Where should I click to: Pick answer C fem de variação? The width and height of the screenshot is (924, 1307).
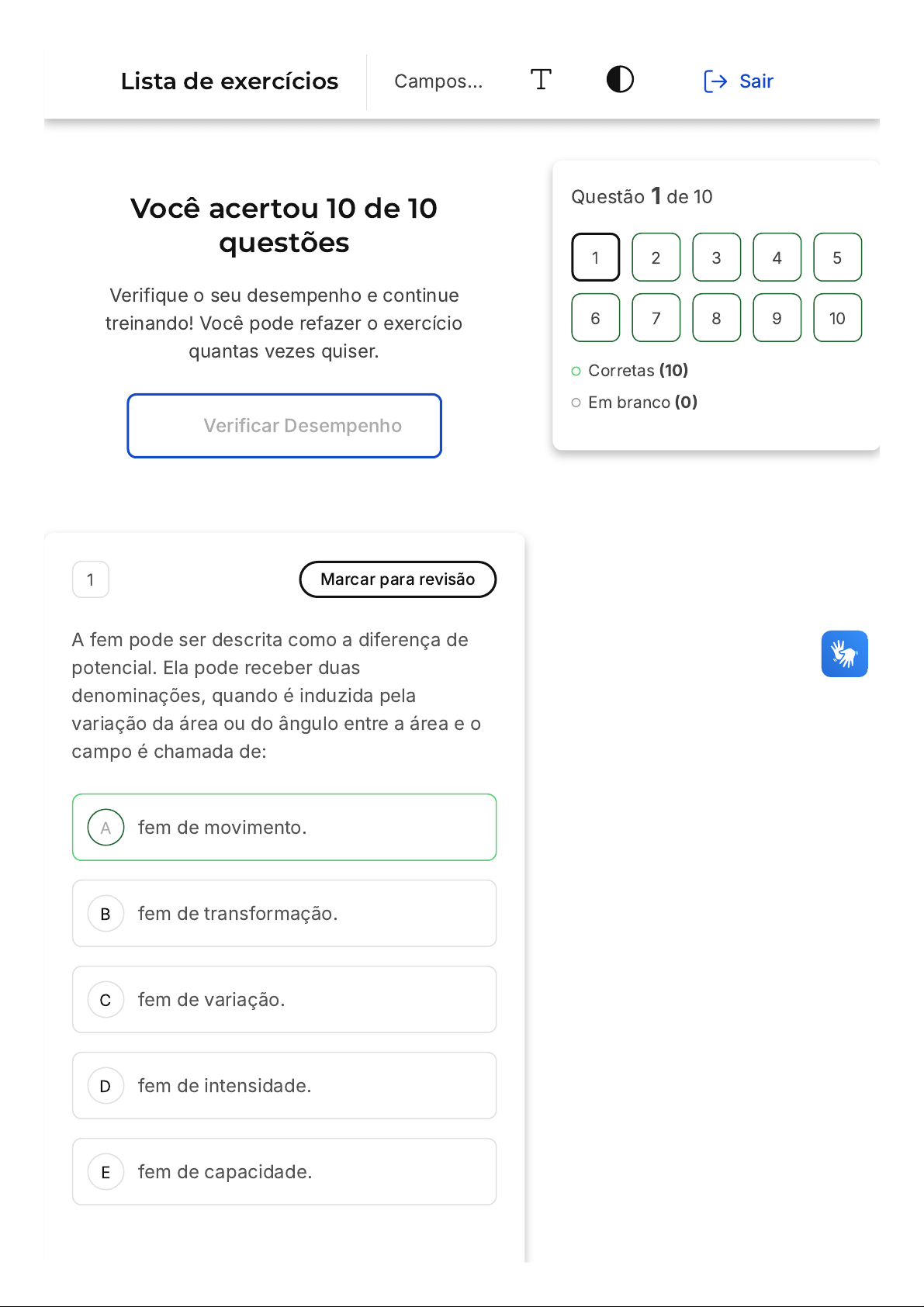(284, 999)
